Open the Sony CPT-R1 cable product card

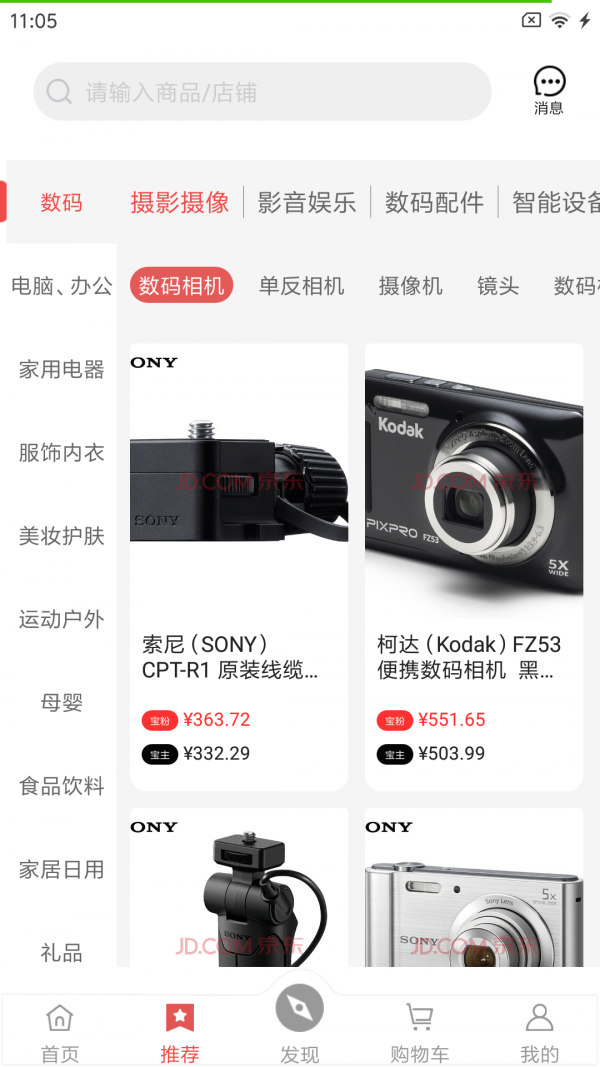point(239,566)
